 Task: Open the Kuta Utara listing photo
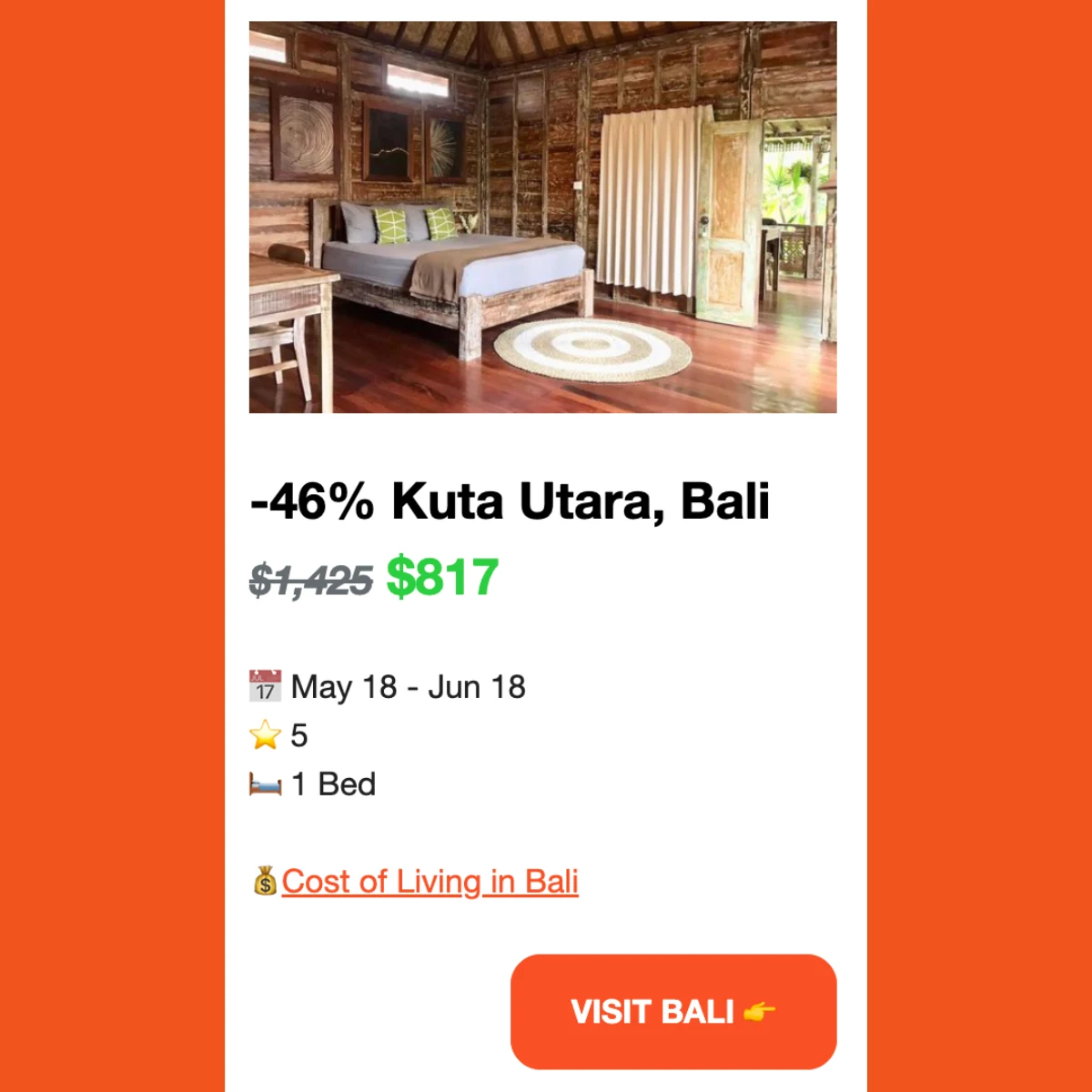pyautogui.click(x=542, y=217)
